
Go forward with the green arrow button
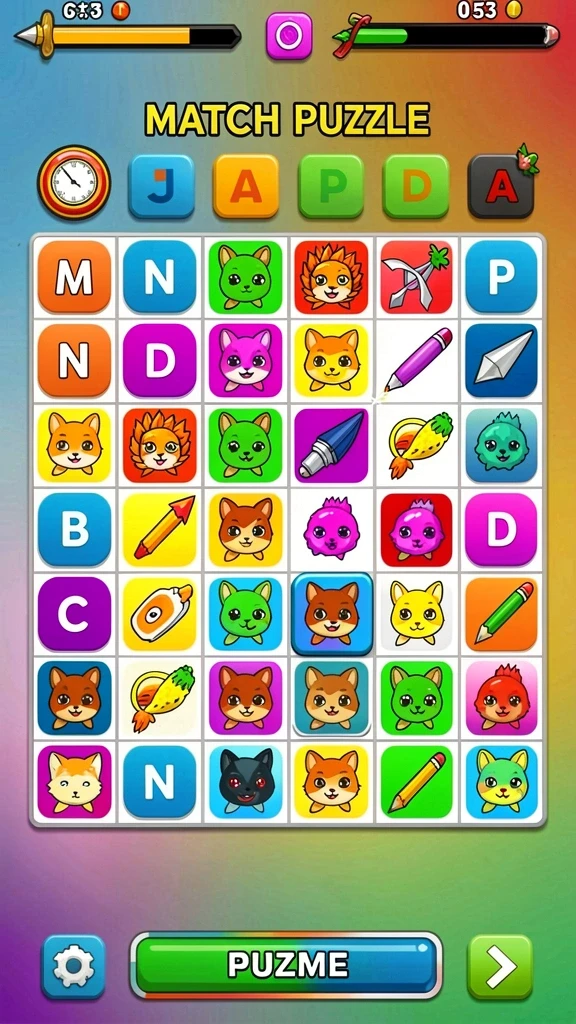pyautogui.click(x=500, y=966)
